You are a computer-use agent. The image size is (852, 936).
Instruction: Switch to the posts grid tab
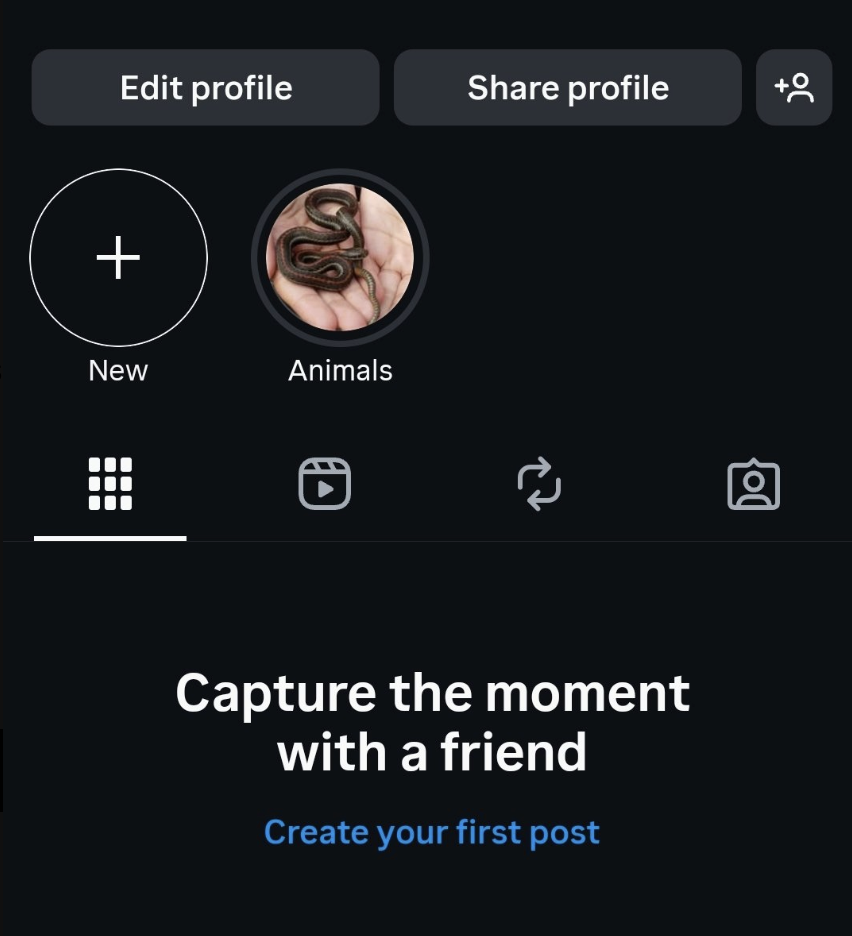click(x=110, y=485)
